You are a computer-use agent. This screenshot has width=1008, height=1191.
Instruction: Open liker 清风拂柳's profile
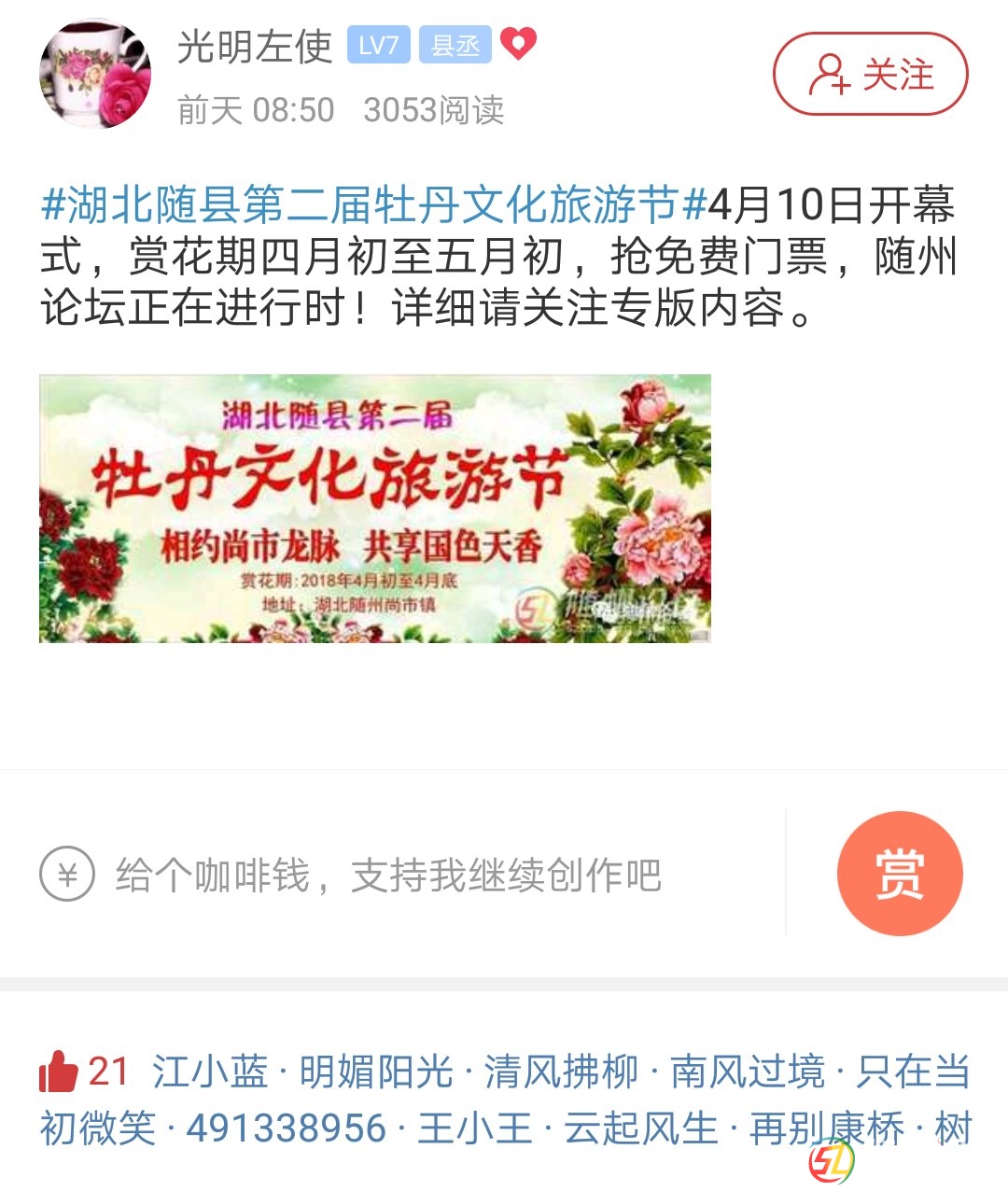tap(561, 1072)
